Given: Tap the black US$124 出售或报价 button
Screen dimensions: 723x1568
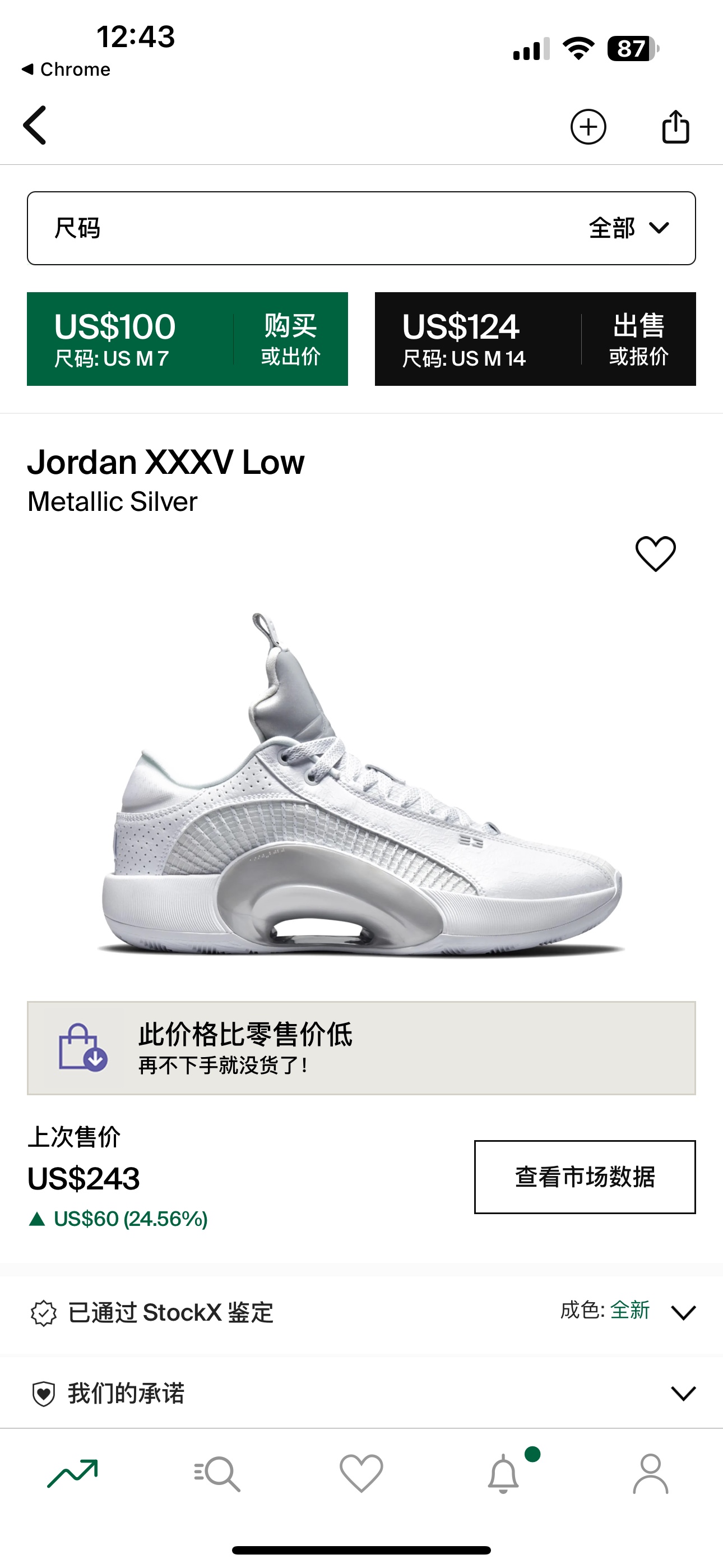Looking at the screenshot, I should pos(535,339).
